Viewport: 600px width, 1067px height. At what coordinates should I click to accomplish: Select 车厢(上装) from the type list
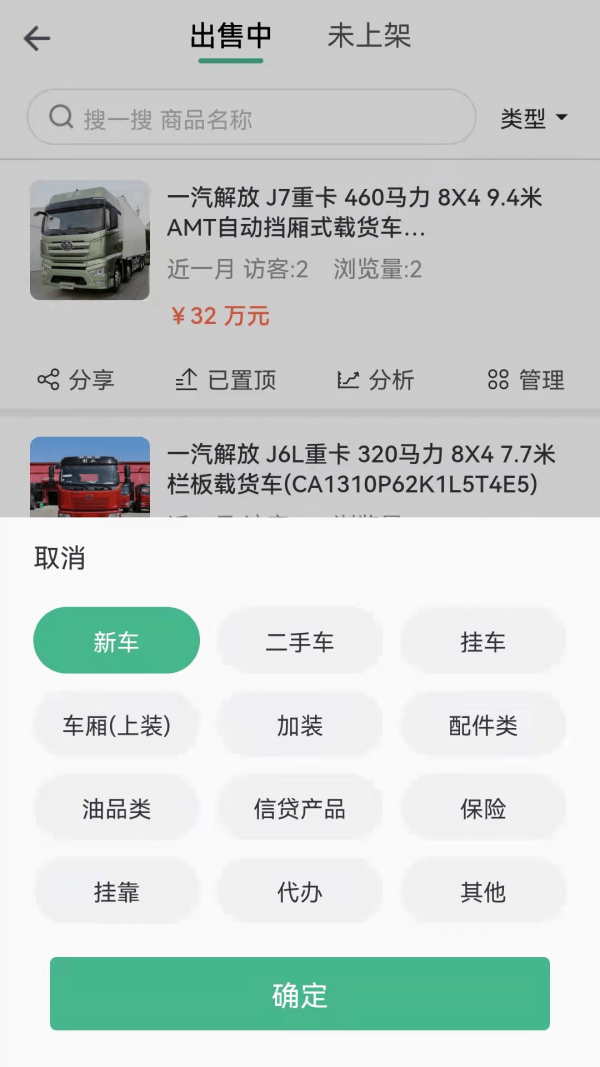(x=117, y=725)
